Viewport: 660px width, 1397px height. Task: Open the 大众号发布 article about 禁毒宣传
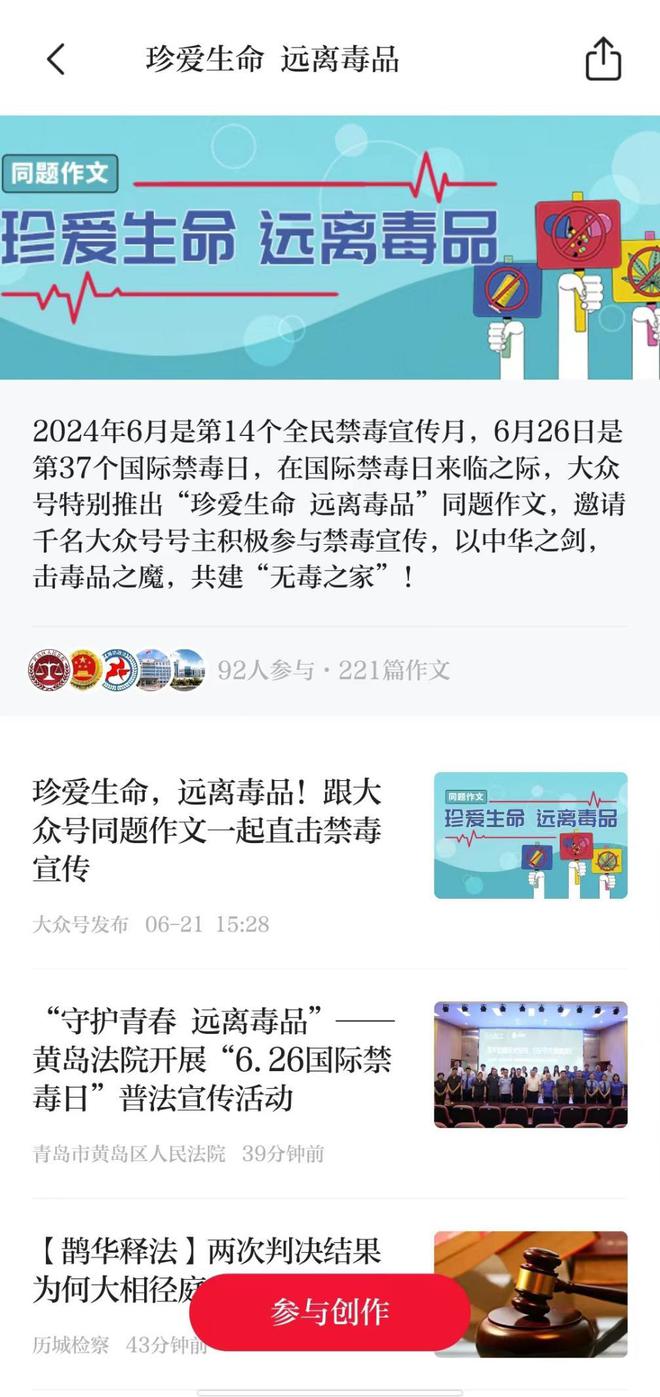point(207,831)
